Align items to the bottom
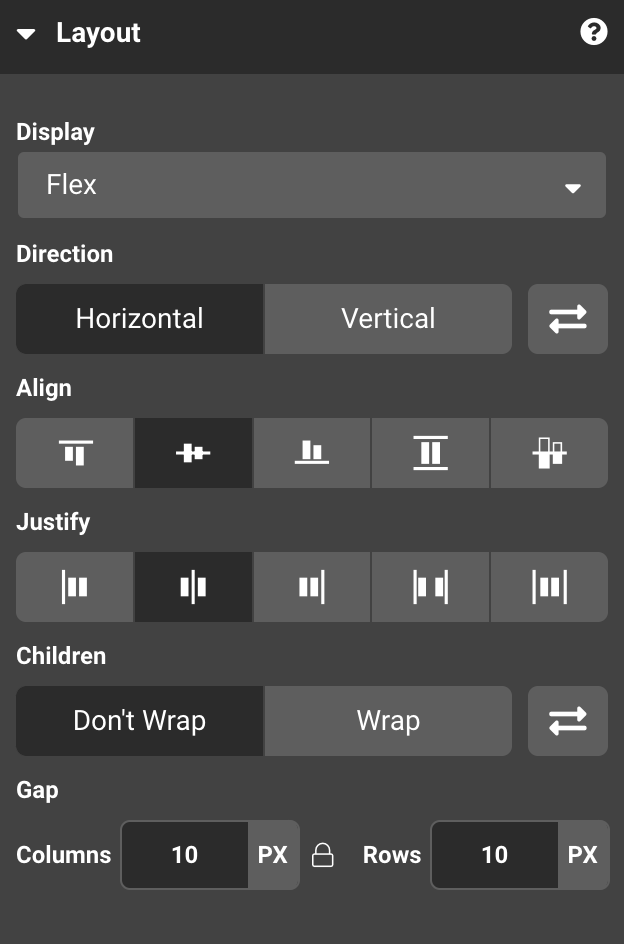624x944 pixels. click(311, 453)
